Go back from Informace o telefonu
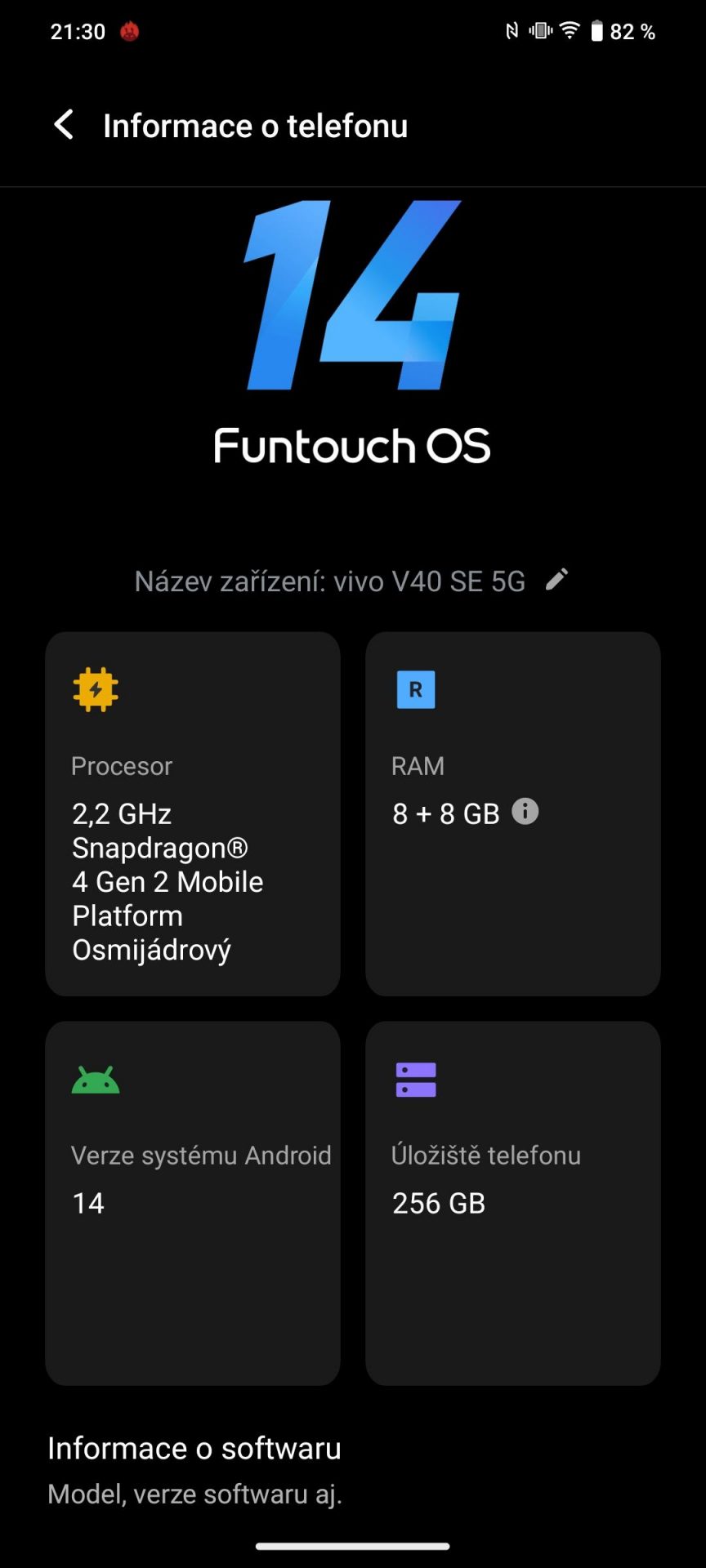Image resolution: width=706 pixels, height=1568 pixels. click(64, 125)
